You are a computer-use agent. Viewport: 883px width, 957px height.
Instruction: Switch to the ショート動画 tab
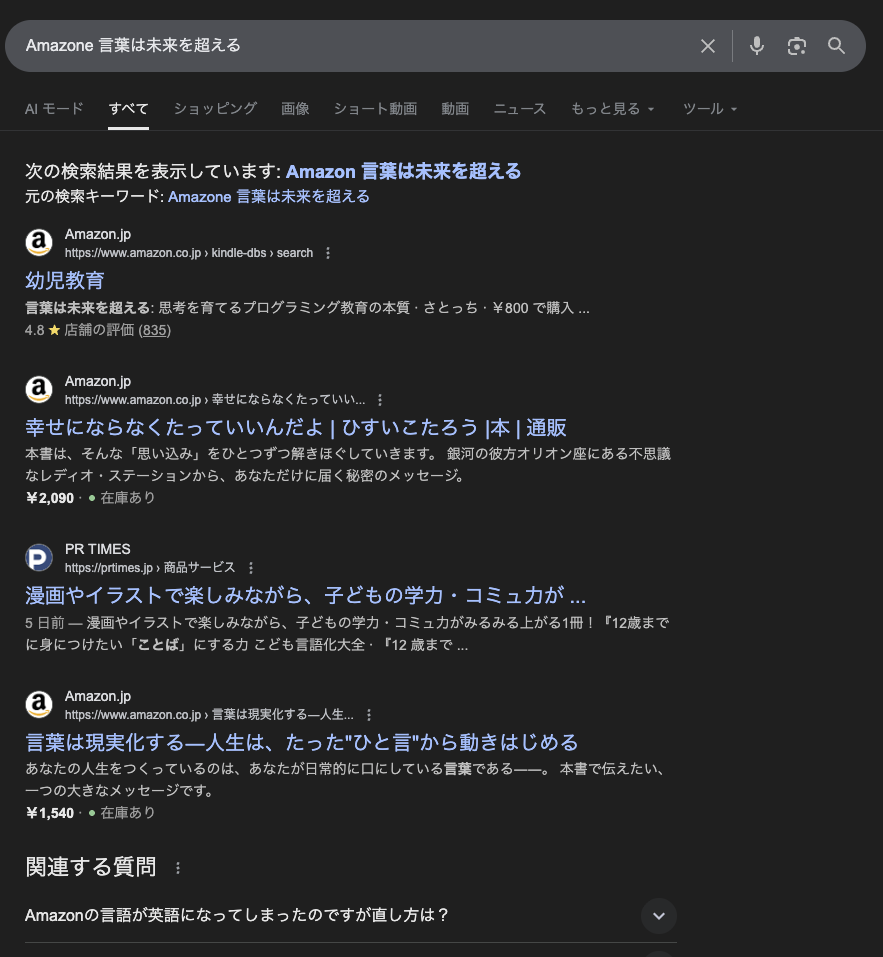coord(375,108)
